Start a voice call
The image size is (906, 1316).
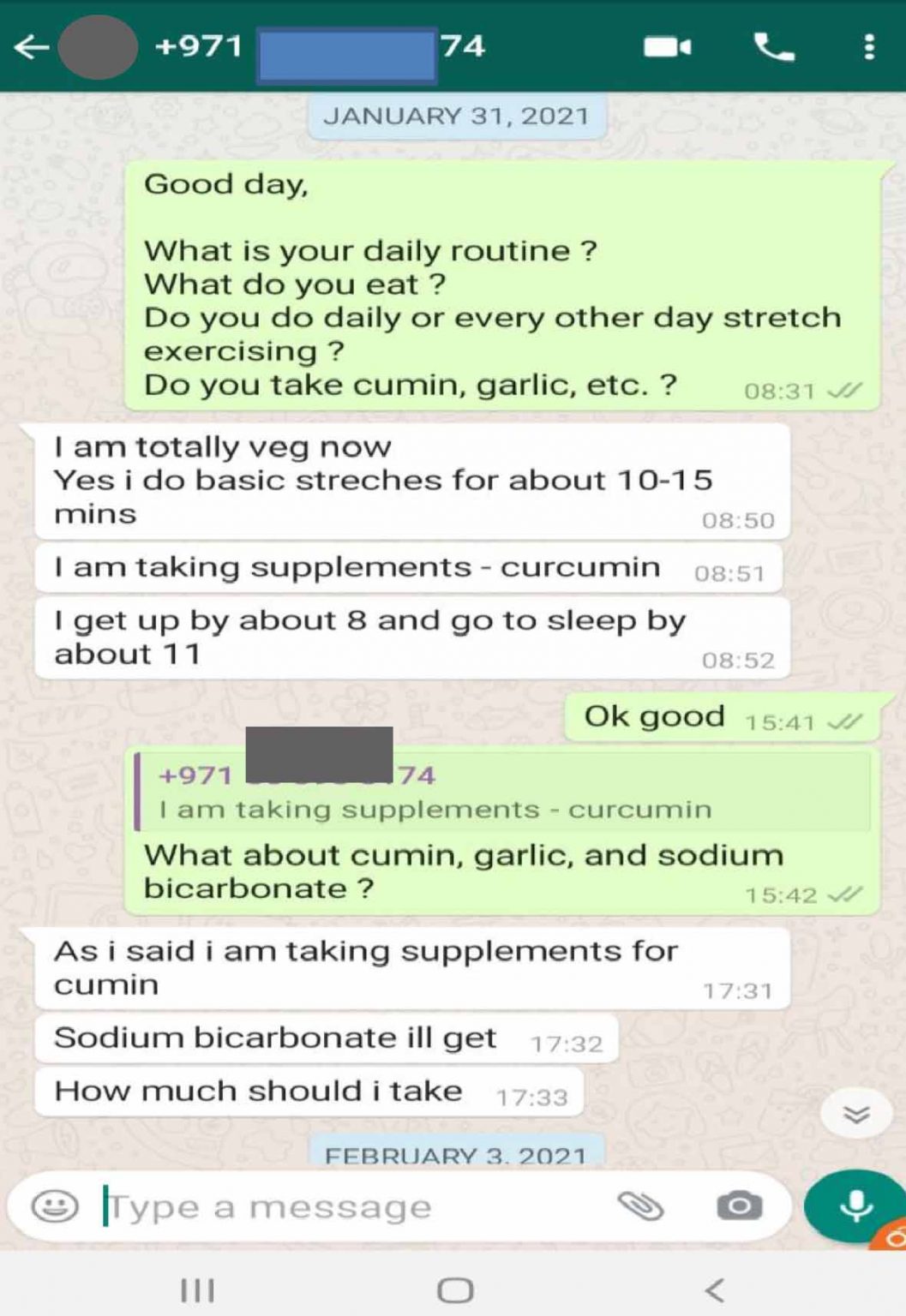click(774, 47)
